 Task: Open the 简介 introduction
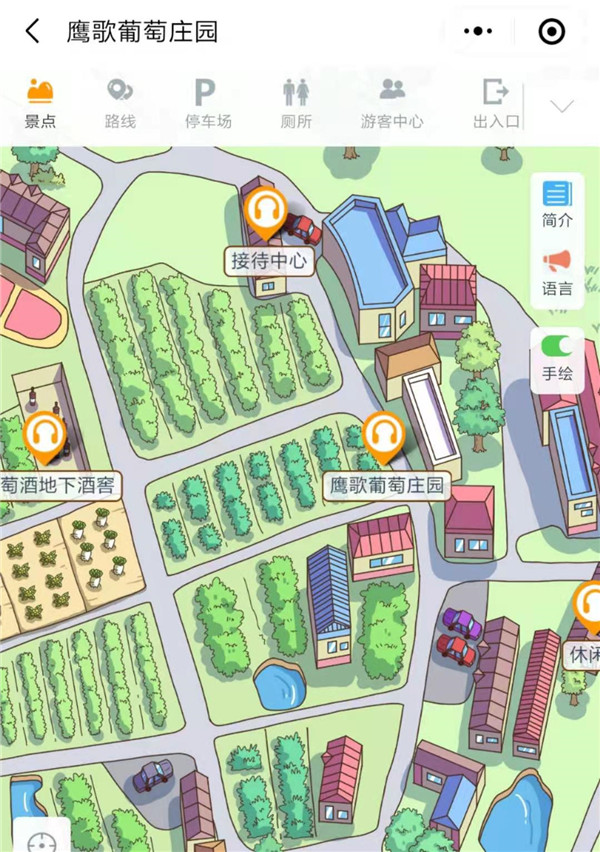pos(557,204)
